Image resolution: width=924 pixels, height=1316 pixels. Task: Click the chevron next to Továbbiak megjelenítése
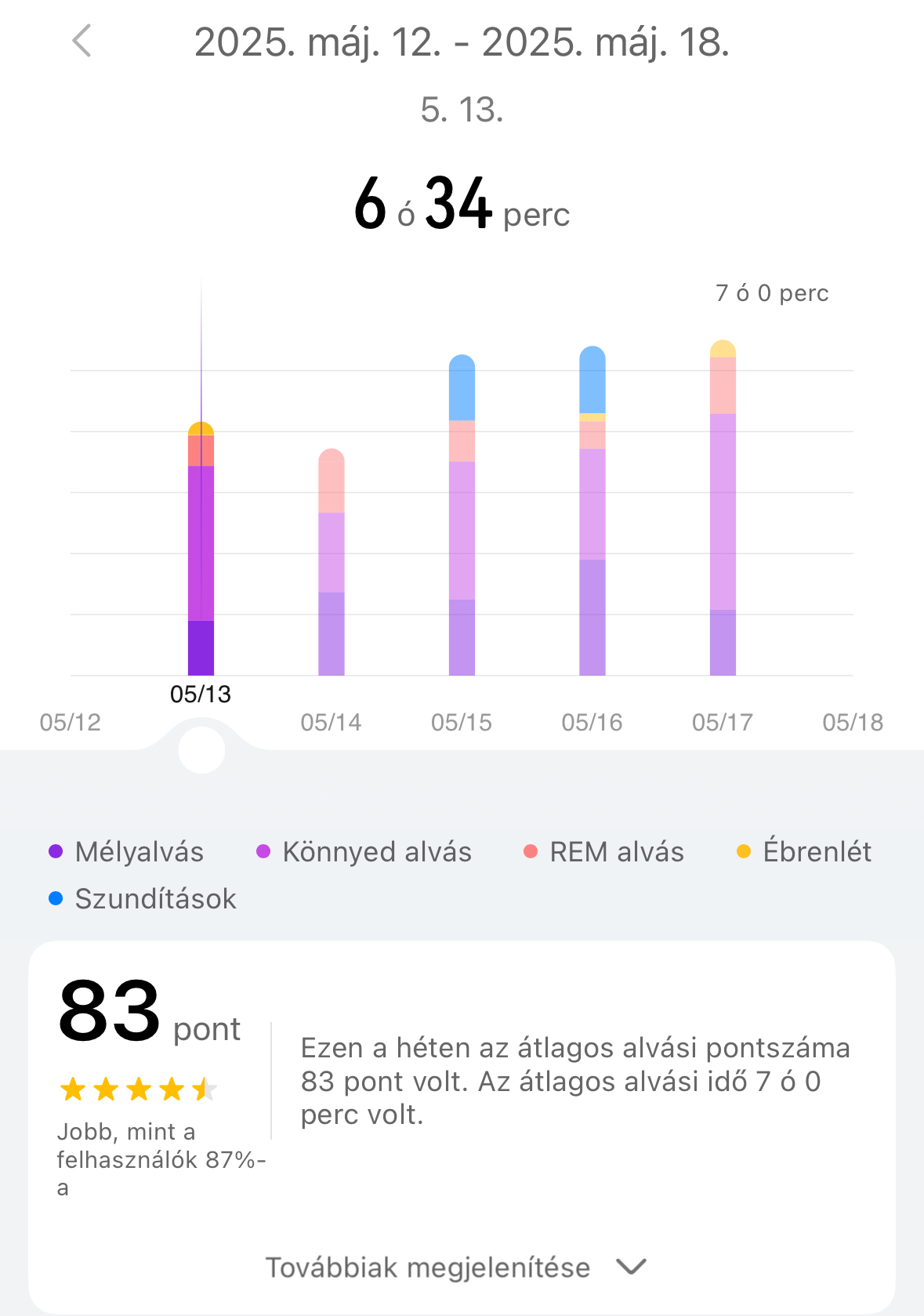click(629, 1266)
